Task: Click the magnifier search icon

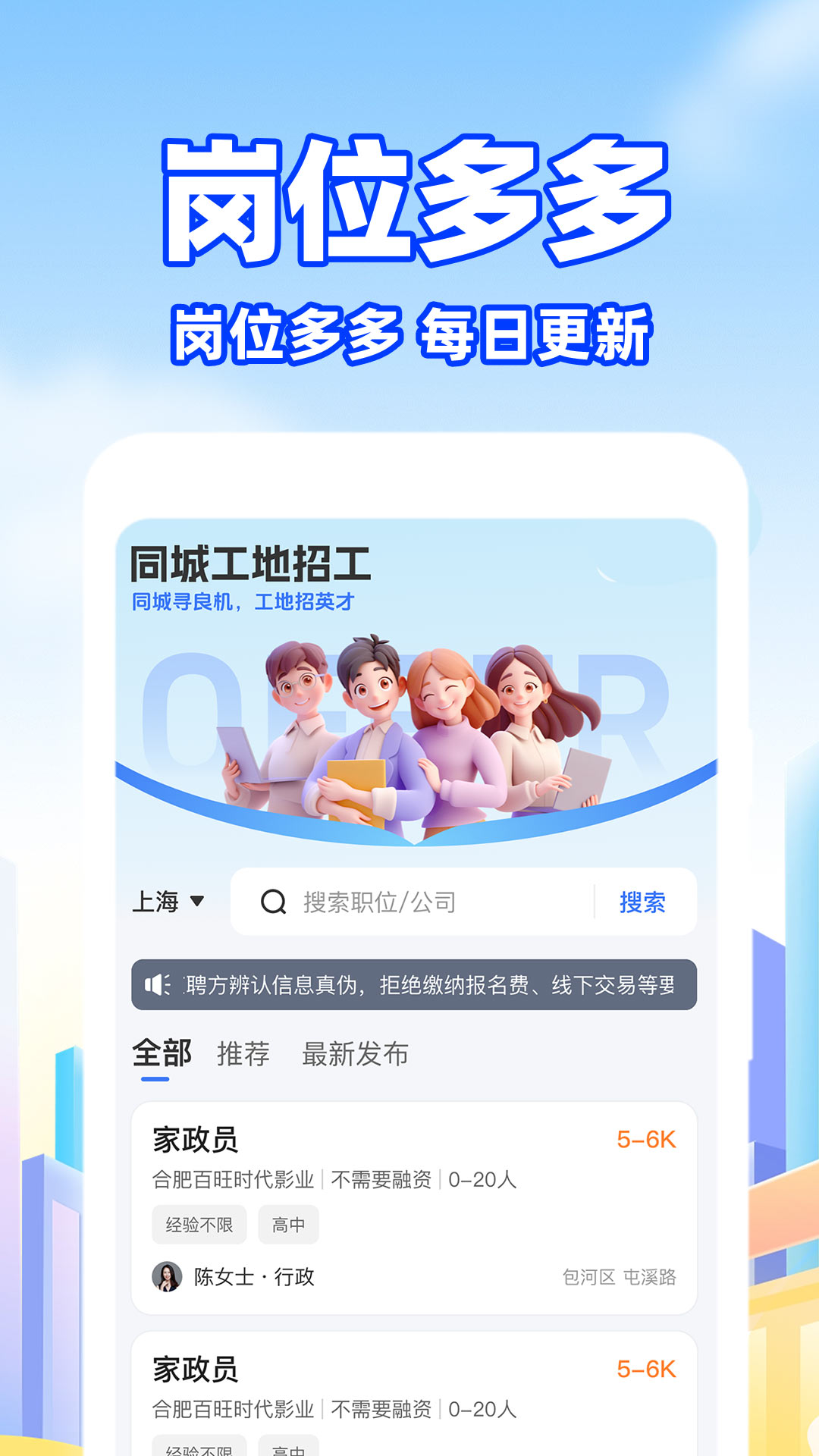Action: click(x=275, y=901)
